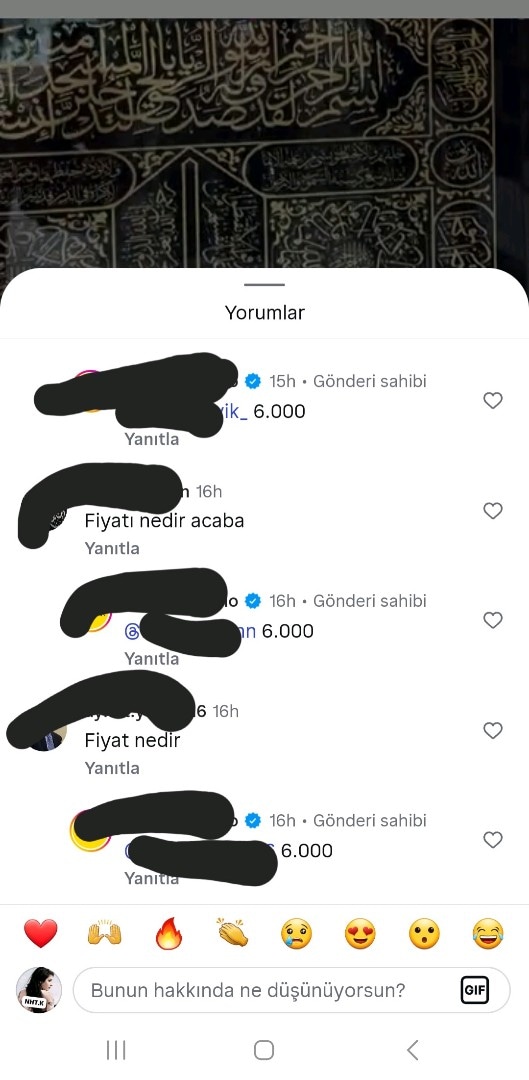
Task: Add the laughing tears emoji
Action: pyautogui.click(x=488, y=934)
